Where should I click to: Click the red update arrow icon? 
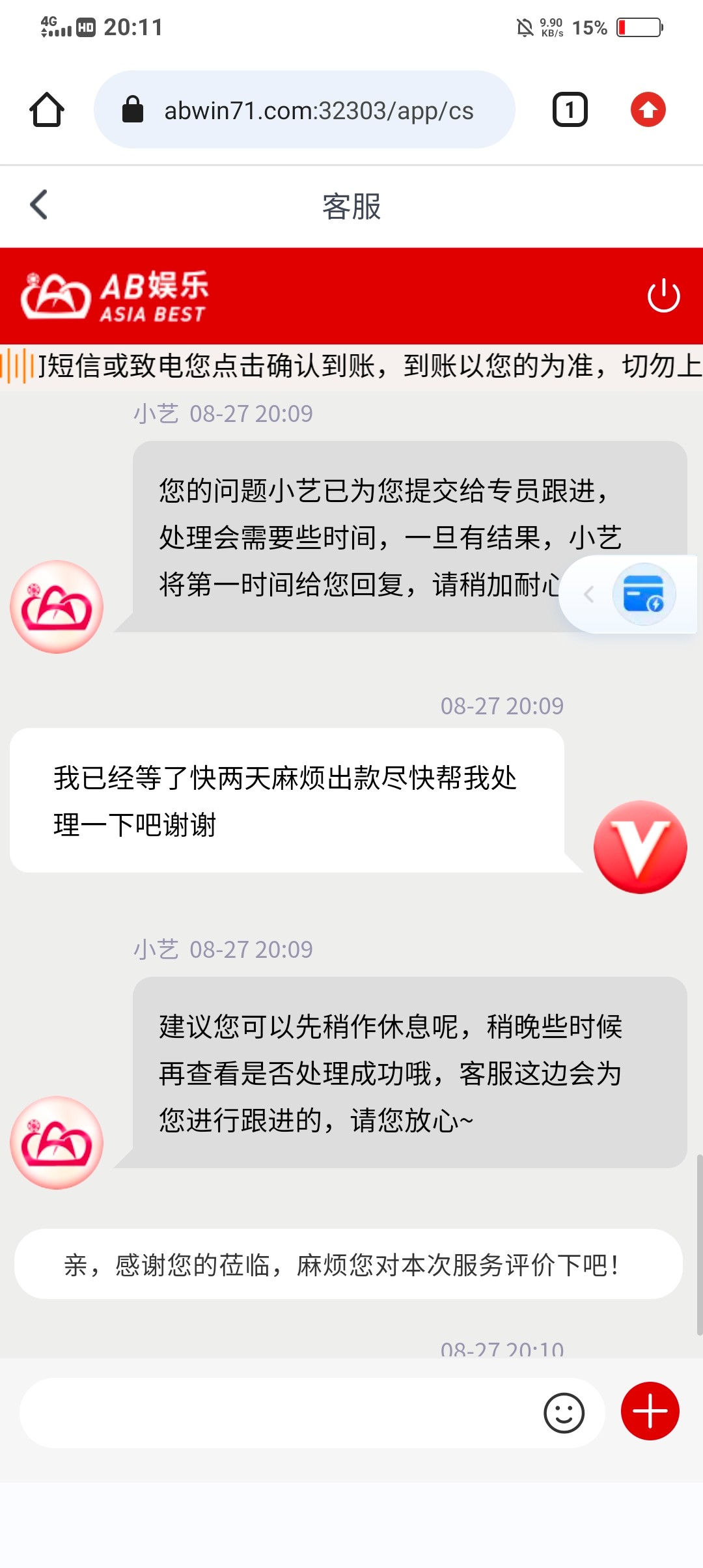(648, 109)
